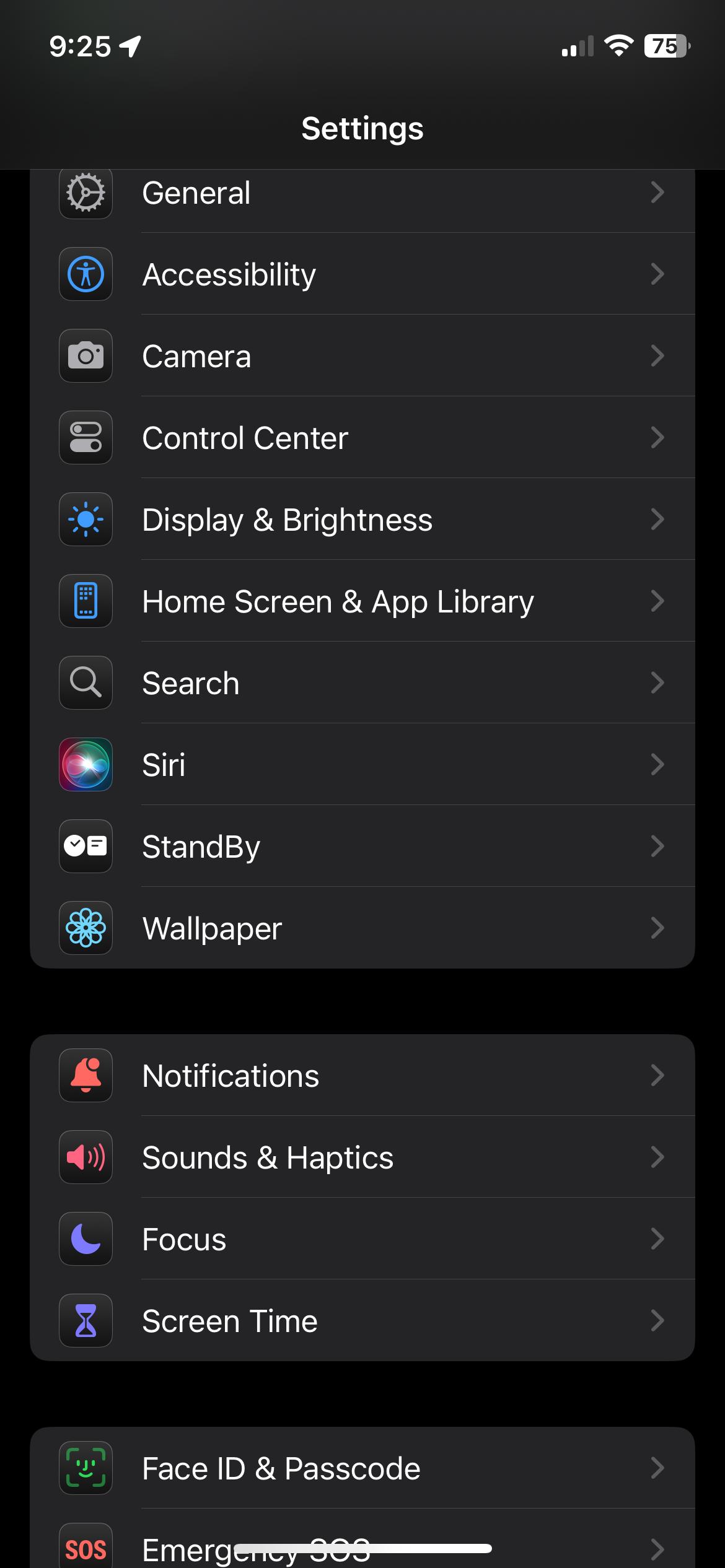Open Display & Brightness

(362, 520)
